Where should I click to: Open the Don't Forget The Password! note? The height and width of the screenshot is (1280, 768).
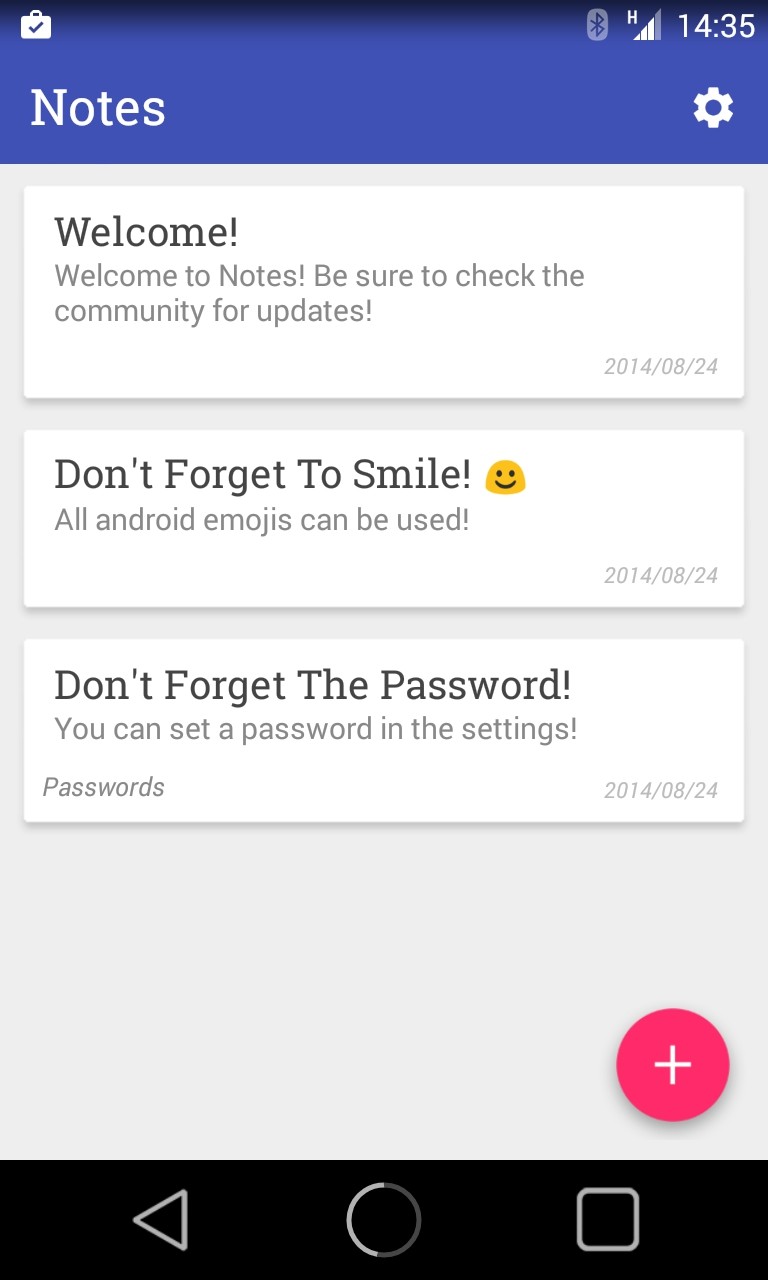(383, 730)
